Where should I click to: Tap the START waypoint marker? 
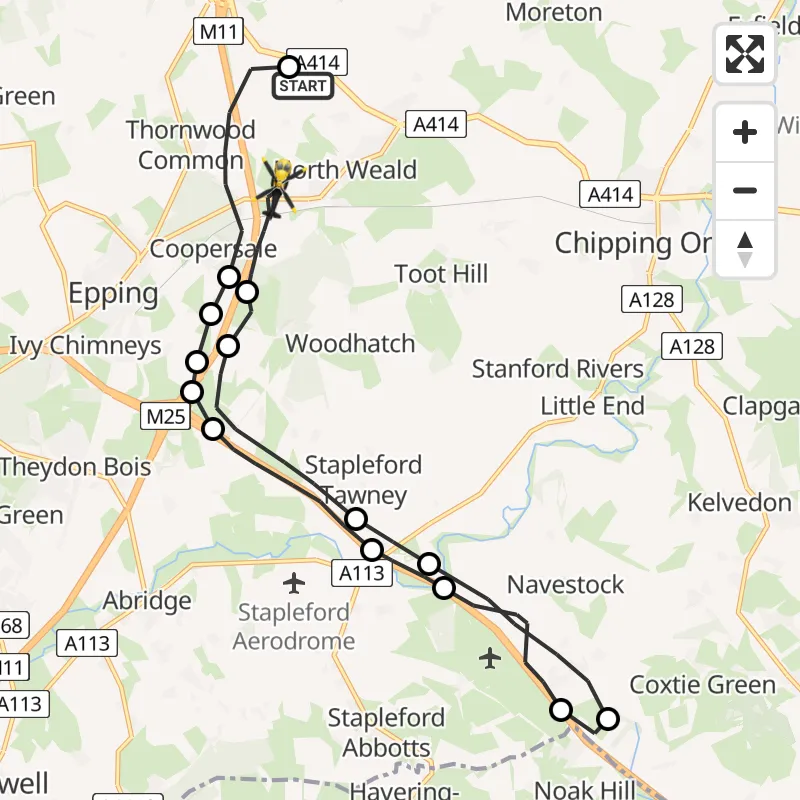coord(288,67)
